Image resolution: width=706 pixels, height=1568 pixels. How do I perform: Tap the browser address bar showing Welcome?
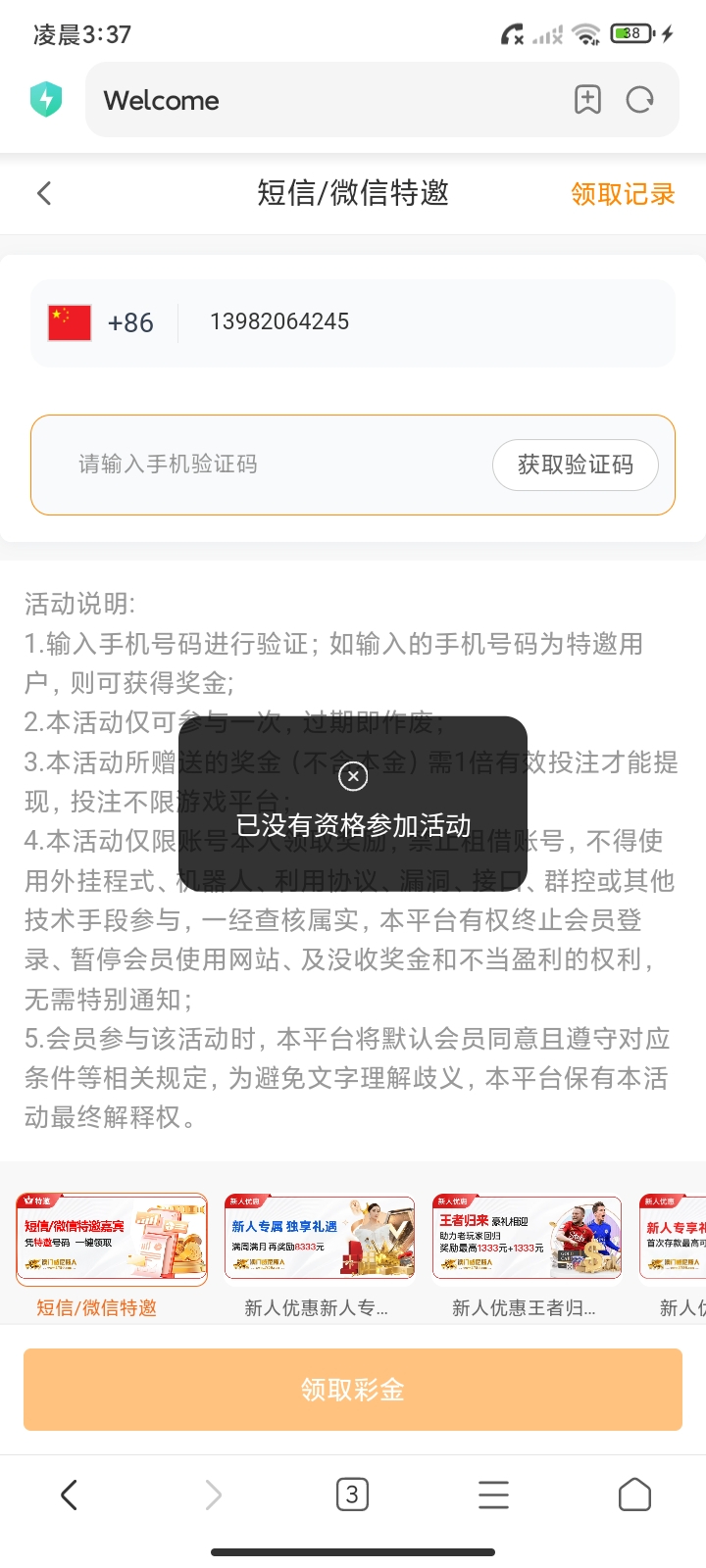pos(324,100)
